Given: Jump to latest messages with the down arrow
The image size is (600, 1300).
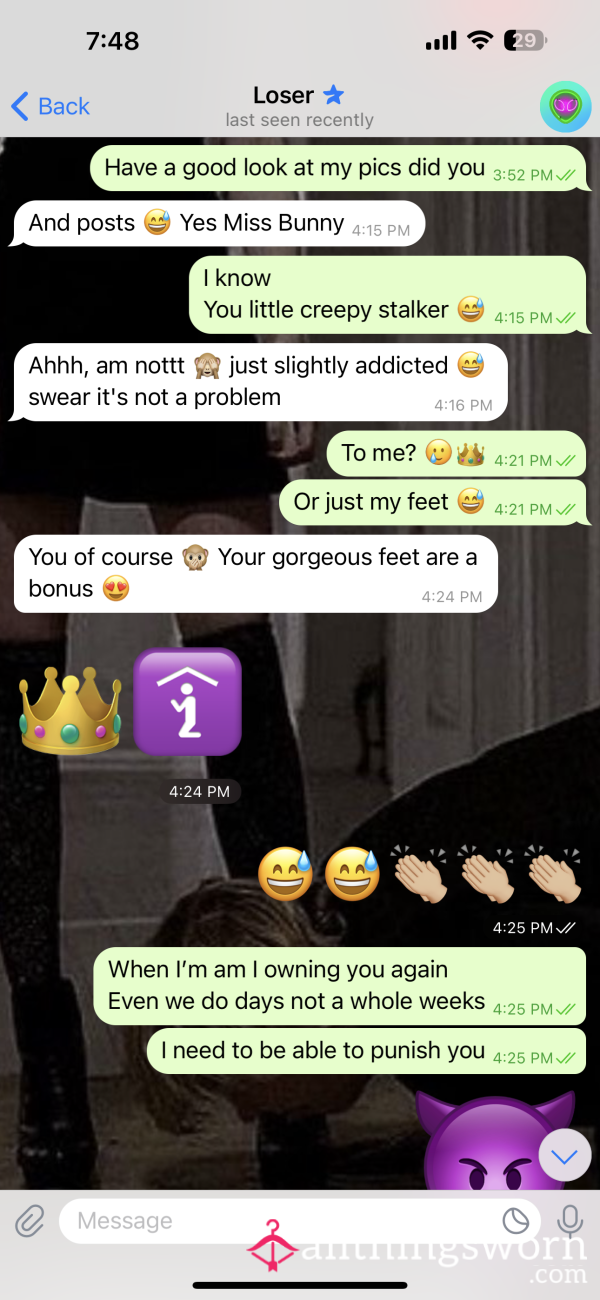Looking at the screenshot, I should tap(565, 1157).
